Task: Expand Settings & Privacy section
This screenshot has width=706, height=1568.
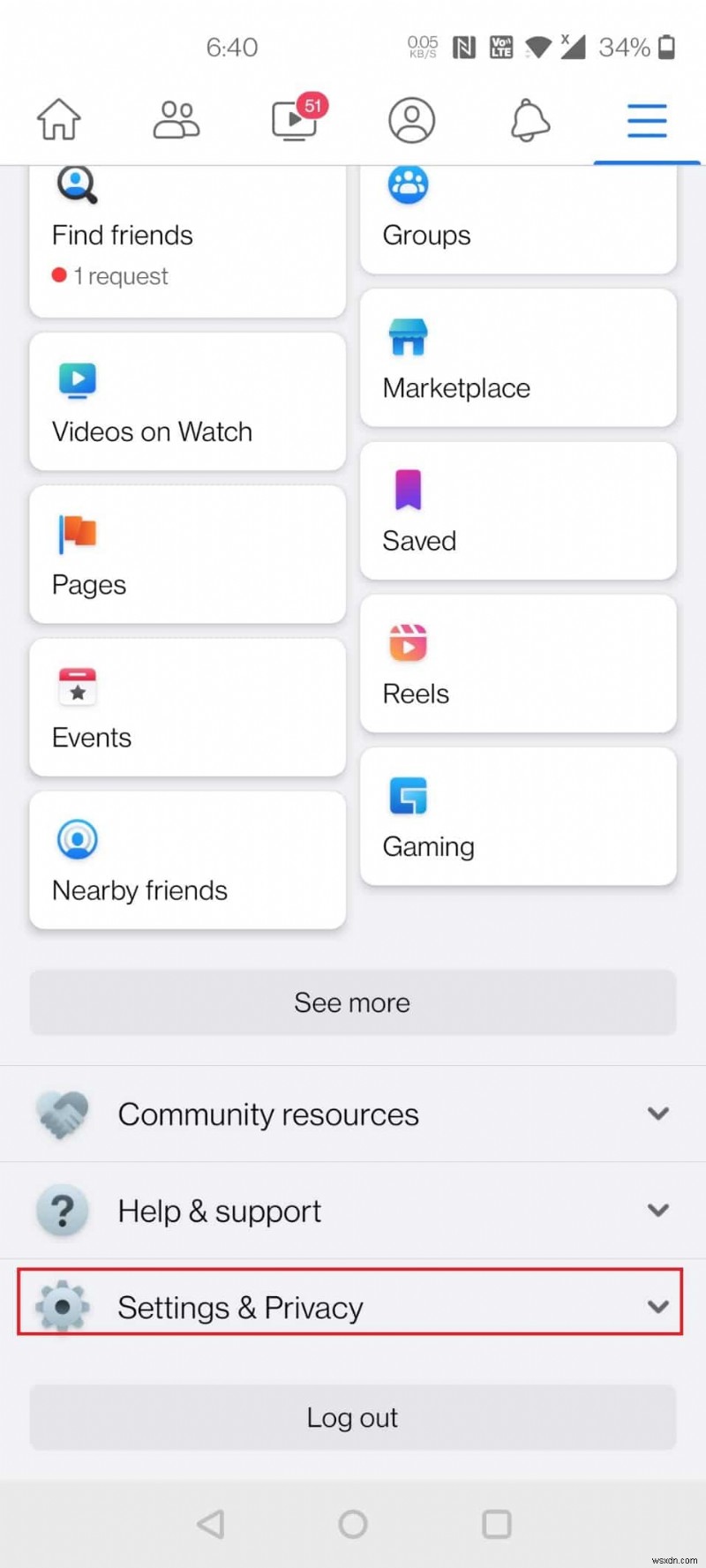Action: (351, 1307)
